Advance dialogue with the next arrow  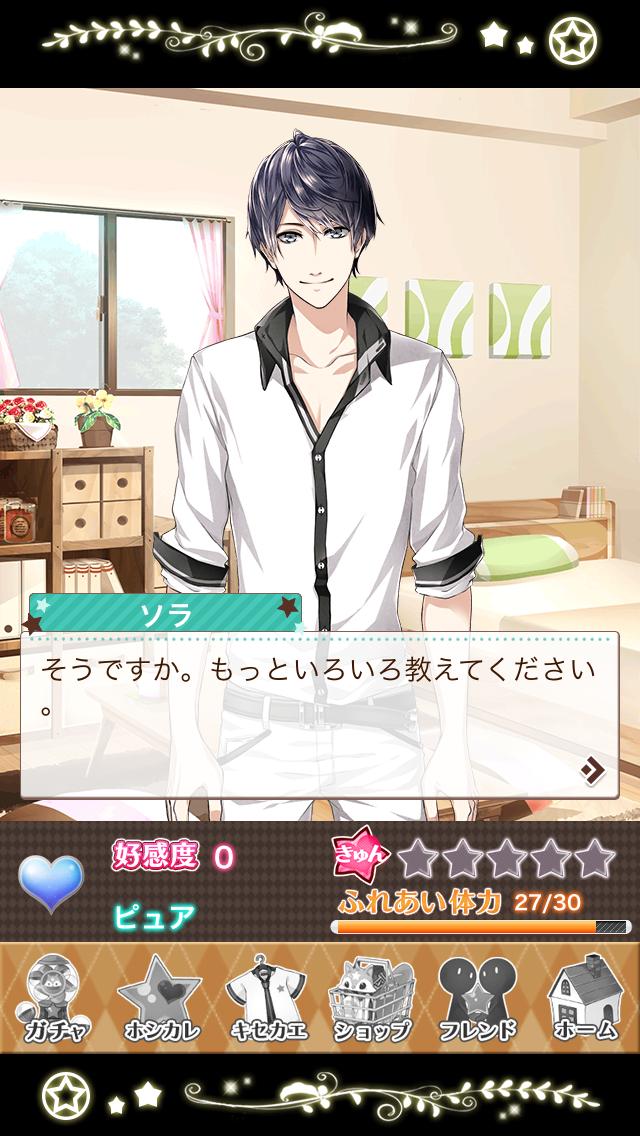(x=592, y=770)
